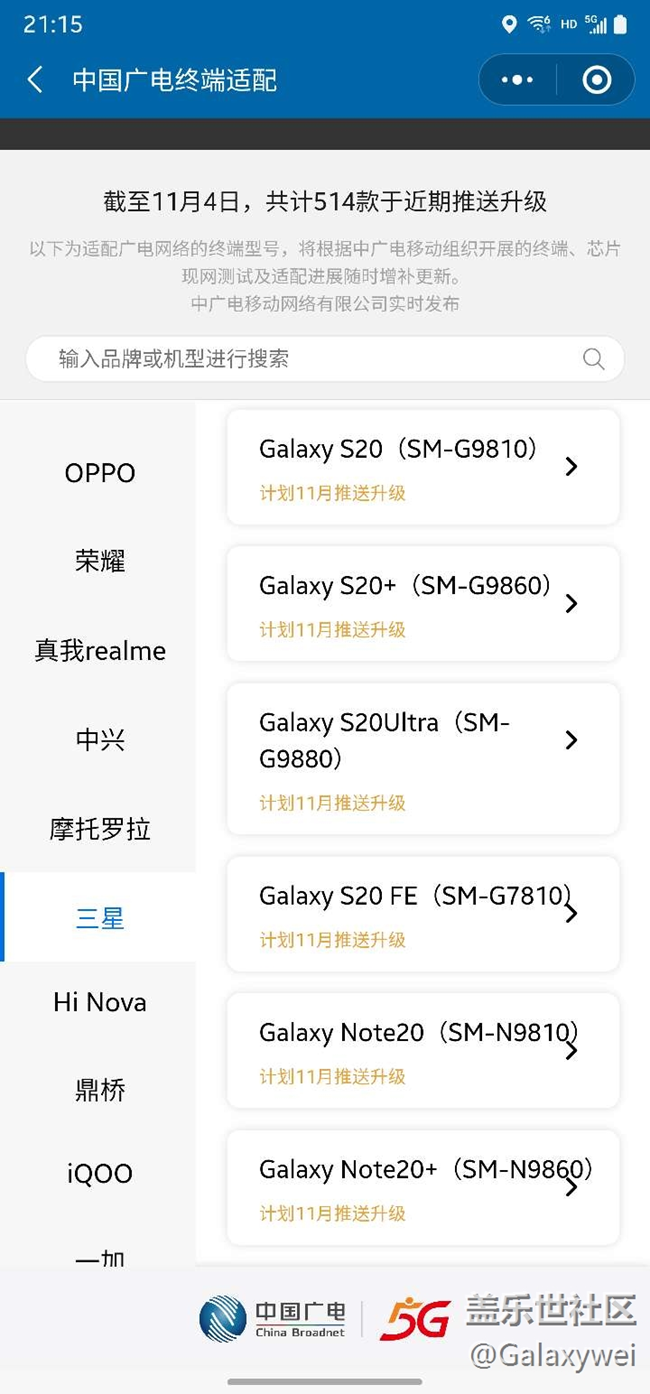Switch to the 中兴 brand category
This screenshot has width=650, height=1394.
(99, 740)
